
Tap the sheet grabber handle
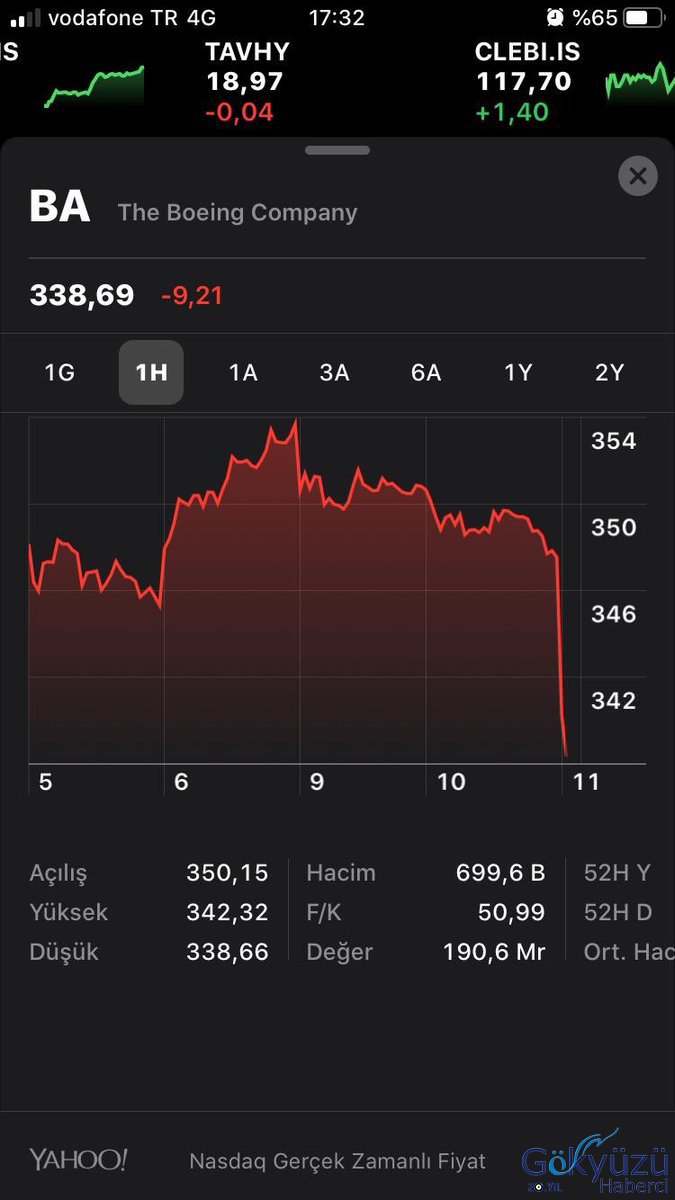pos(337,150)
